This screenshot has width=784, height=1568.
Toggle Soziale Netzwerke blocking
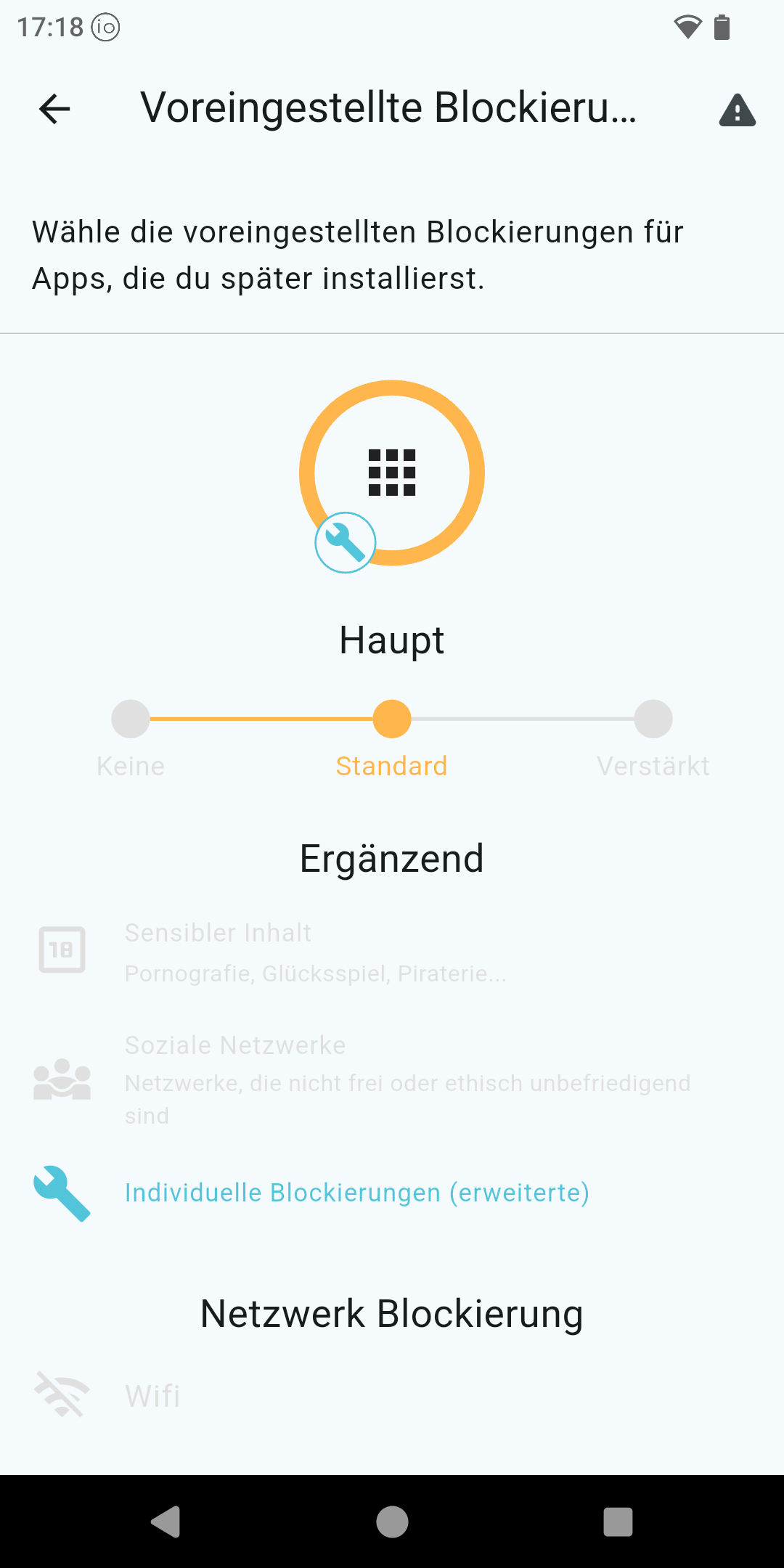coord(392,1079)
